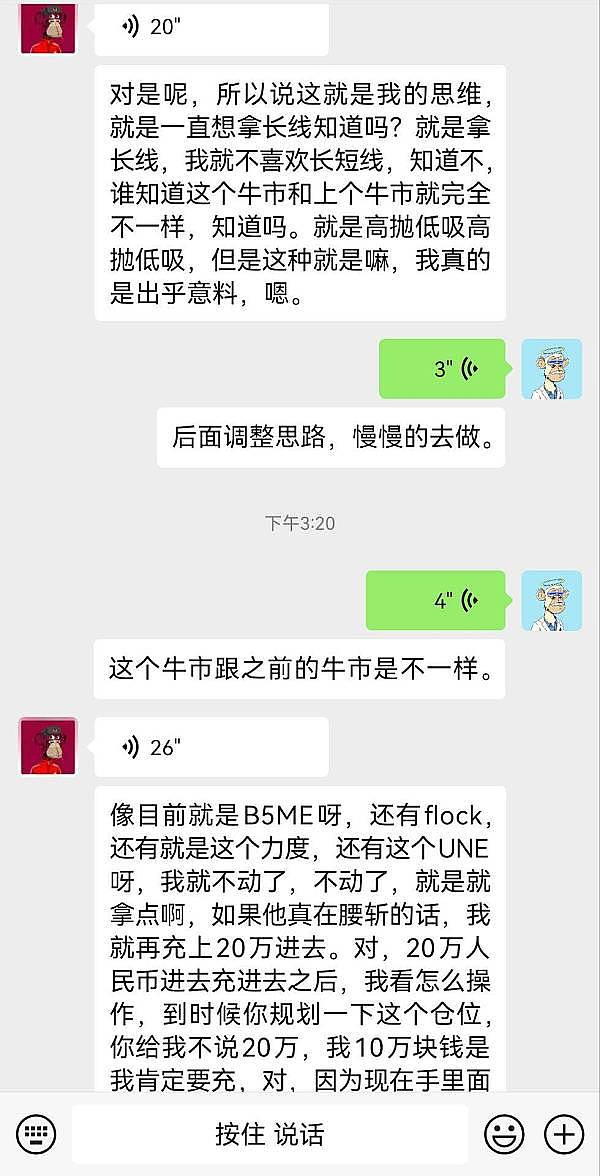
Task: Open my avatar beside the 3" voice message
Action: (551, 369)
